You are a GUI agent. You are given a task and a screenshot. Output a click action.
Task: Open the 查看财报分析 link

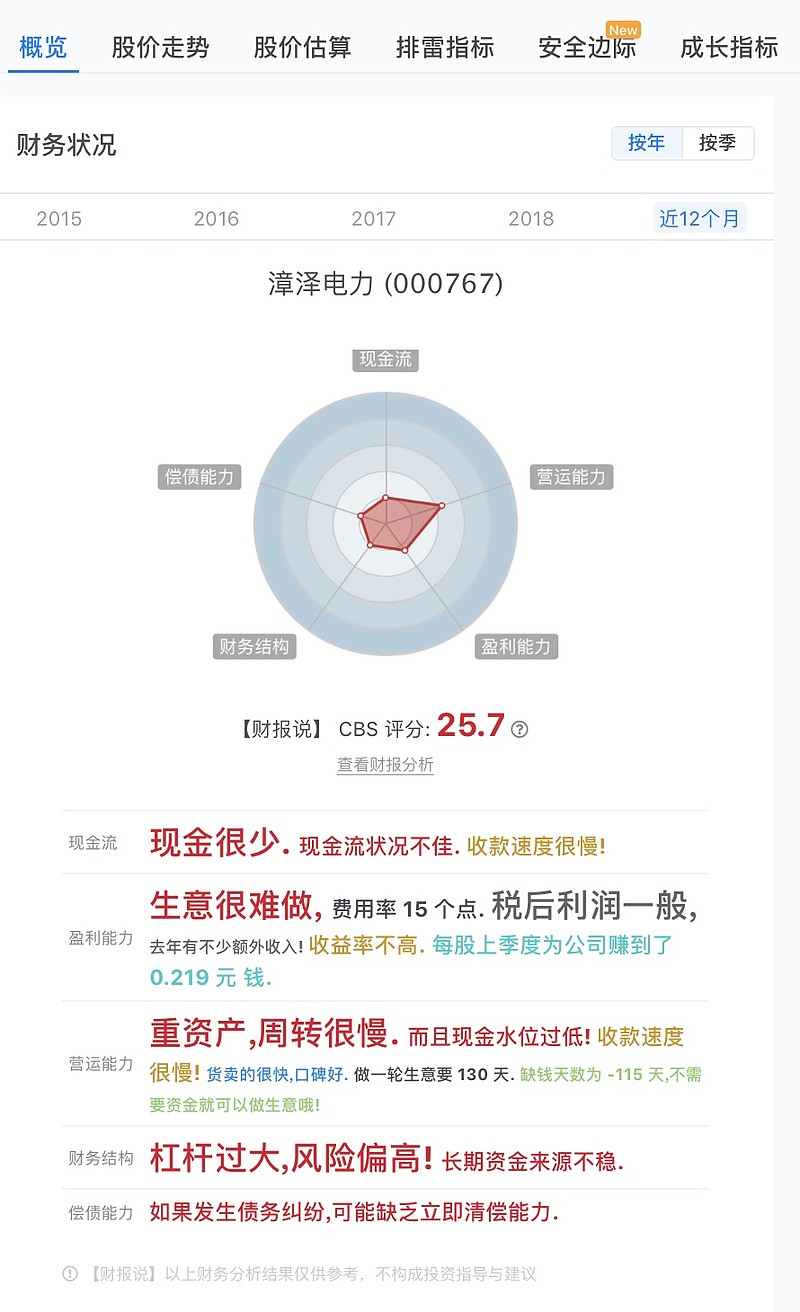[385, 765]
